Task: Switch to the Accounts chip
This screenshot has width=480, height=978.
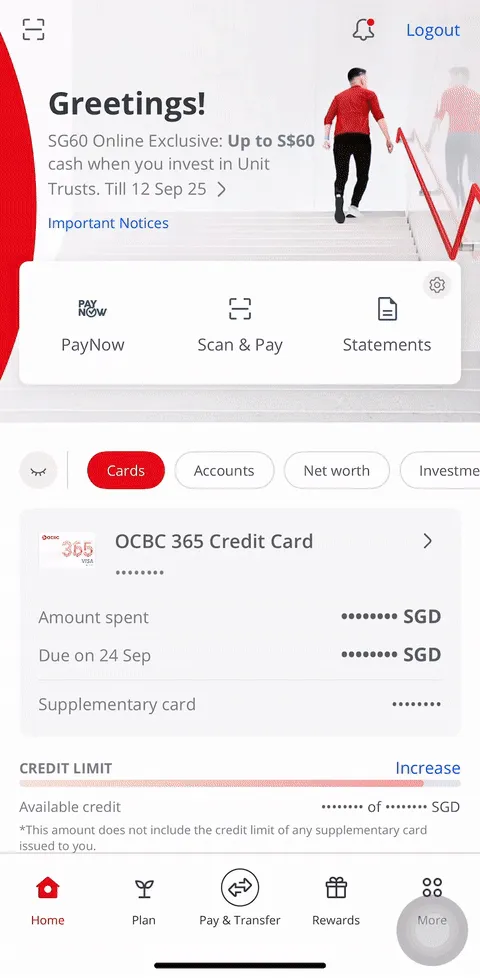Action: tap(224, 470)
